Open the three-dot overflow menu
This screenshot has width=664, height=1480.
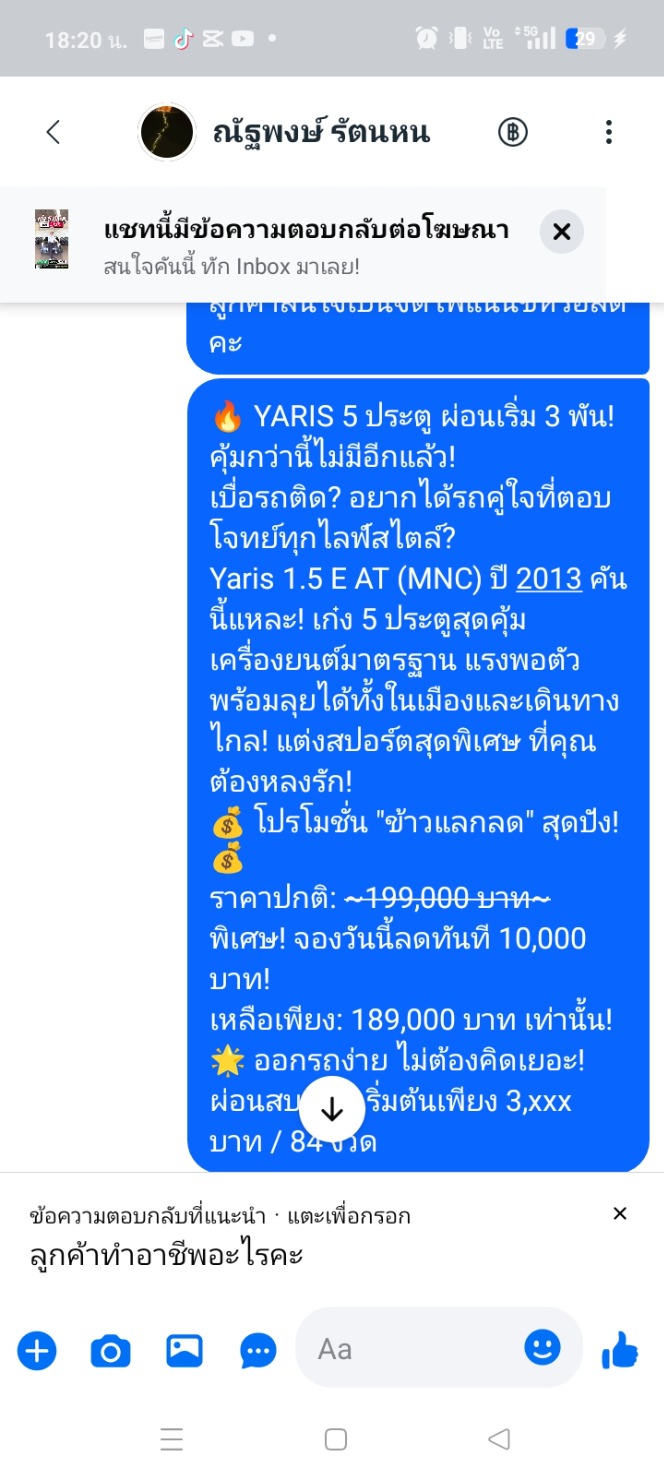(x=608, y=132)
